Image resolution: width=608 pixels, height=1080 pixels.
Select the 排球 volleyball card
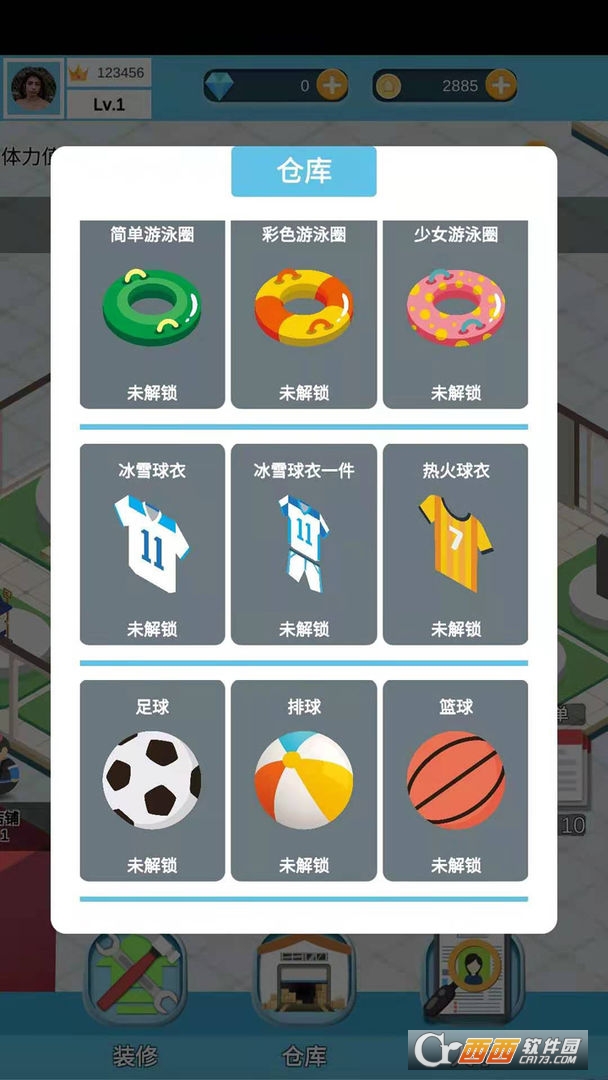pyautogui.click(x=304, y=780)
